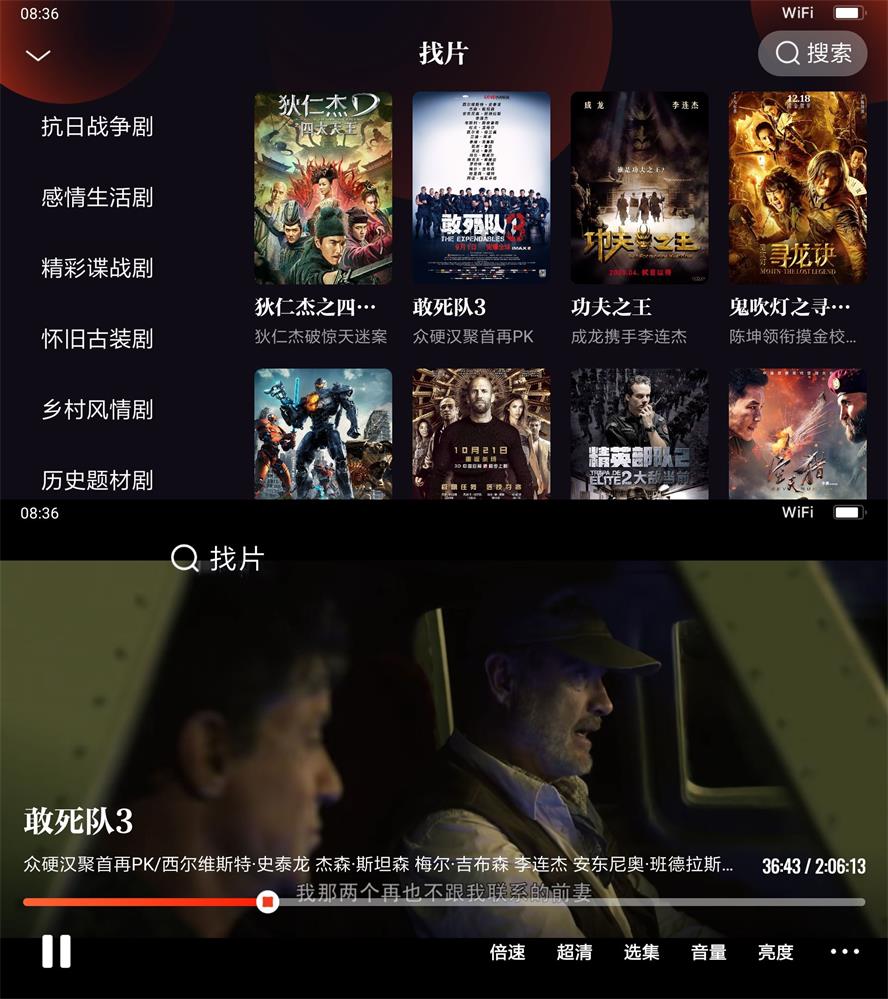The width and height of the screenshot is (888, 999).
Task: Collapse the page with the down chevron
Action: 38,56
